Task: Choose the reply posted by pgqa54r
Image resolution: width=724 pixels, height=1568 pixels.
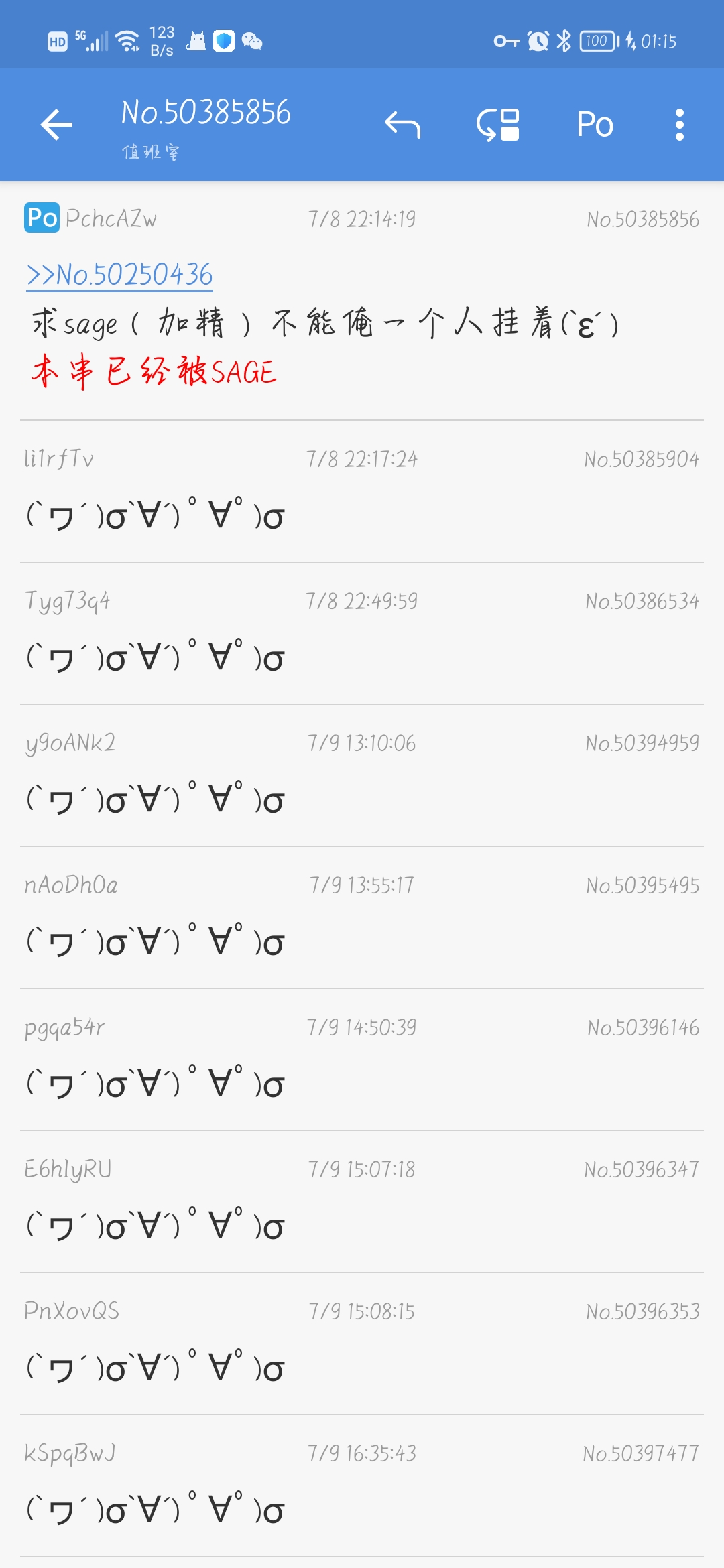Action: (362, 1059)
